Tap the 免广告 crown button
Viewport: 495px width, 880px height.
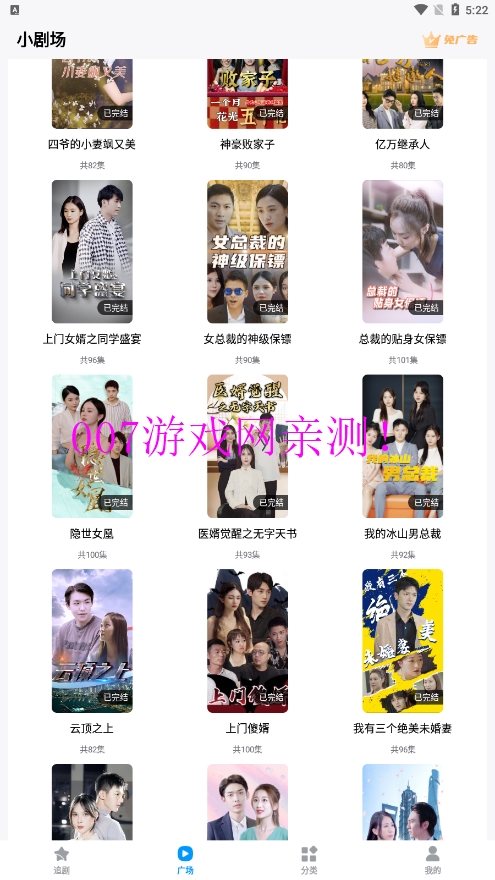(x=450, y=39)
